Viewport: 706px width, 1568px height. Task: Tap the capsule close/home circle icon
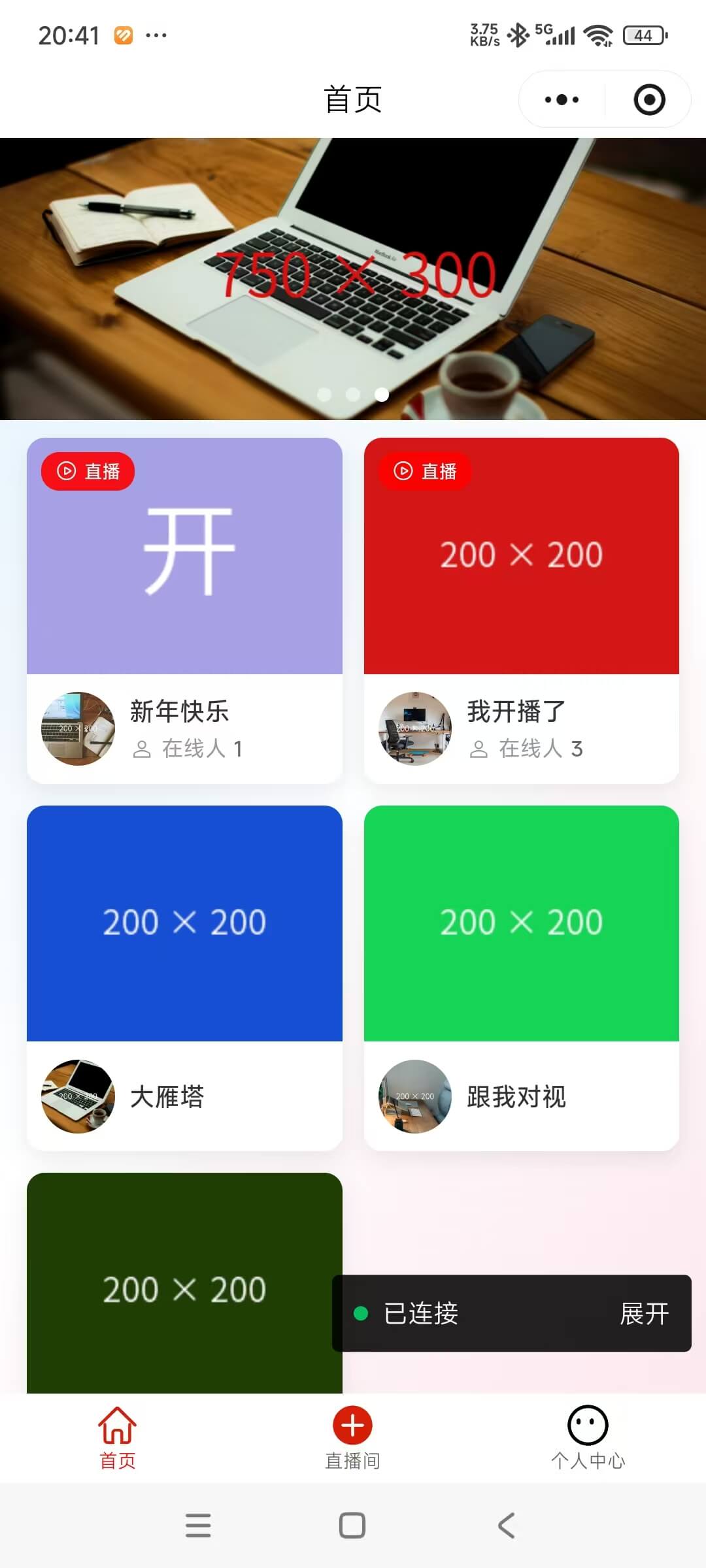click(x=649, y=99)
